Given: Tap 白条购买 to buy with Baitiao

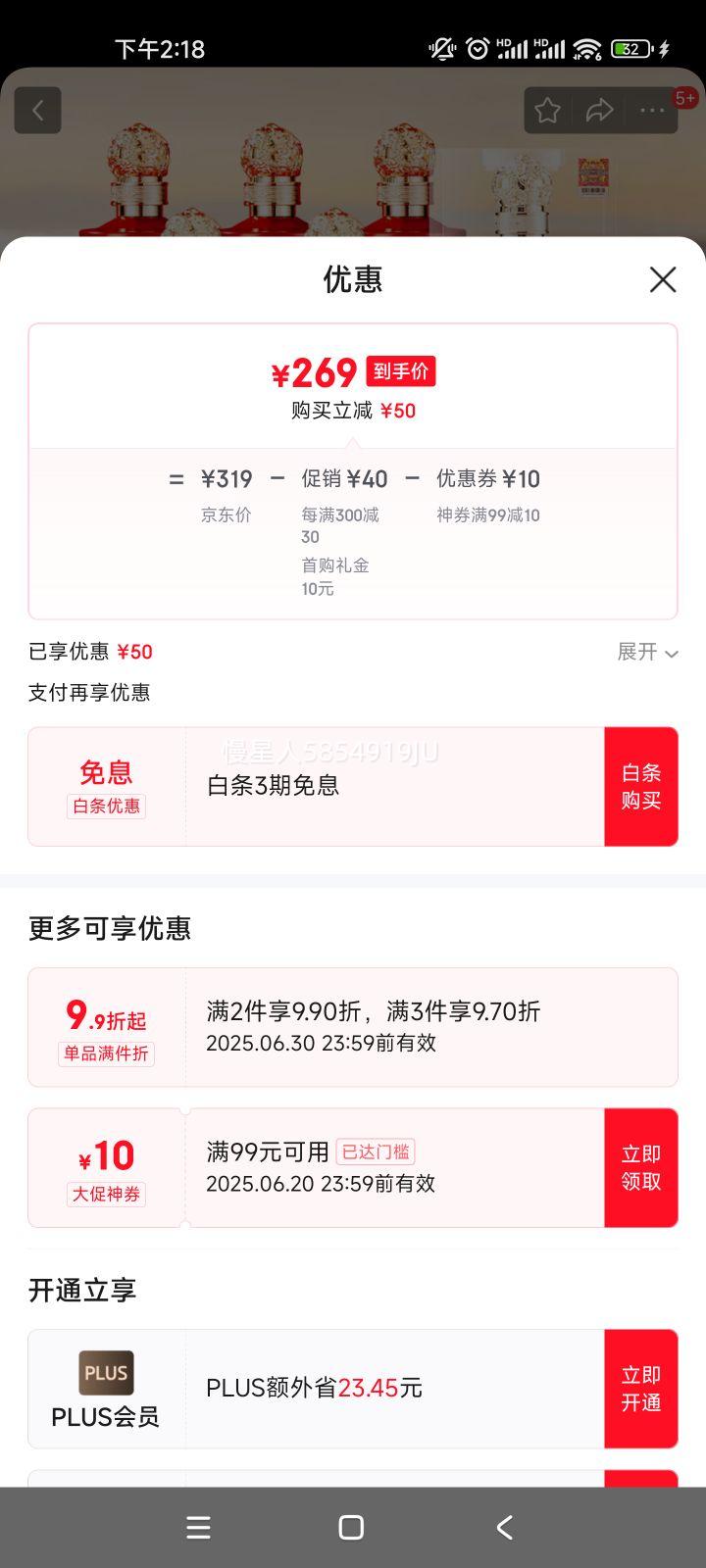Looking at the screenshot, I should tap(640, 787).
